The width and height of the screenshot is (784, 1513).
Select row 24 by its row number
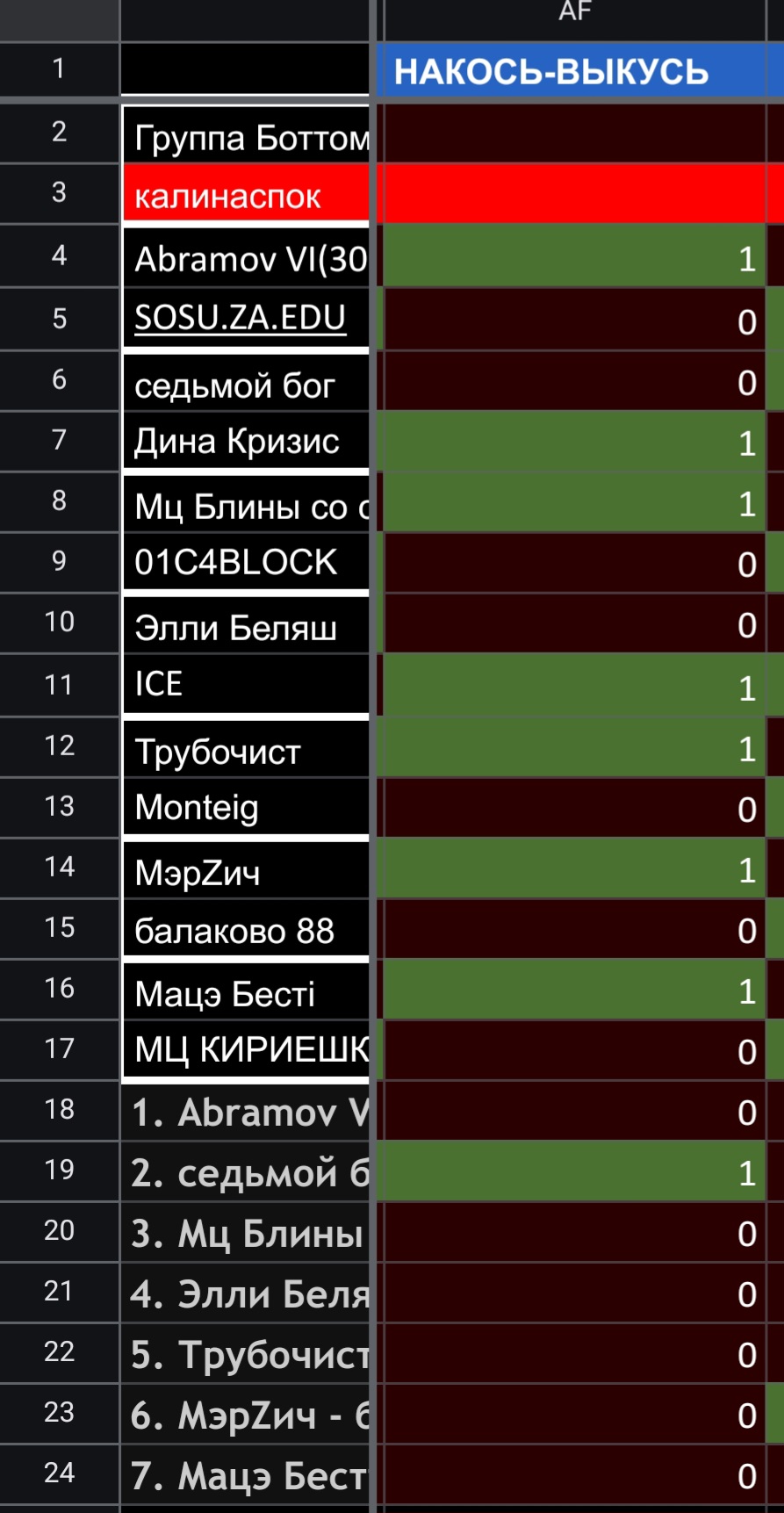[x=59, y=1473]
